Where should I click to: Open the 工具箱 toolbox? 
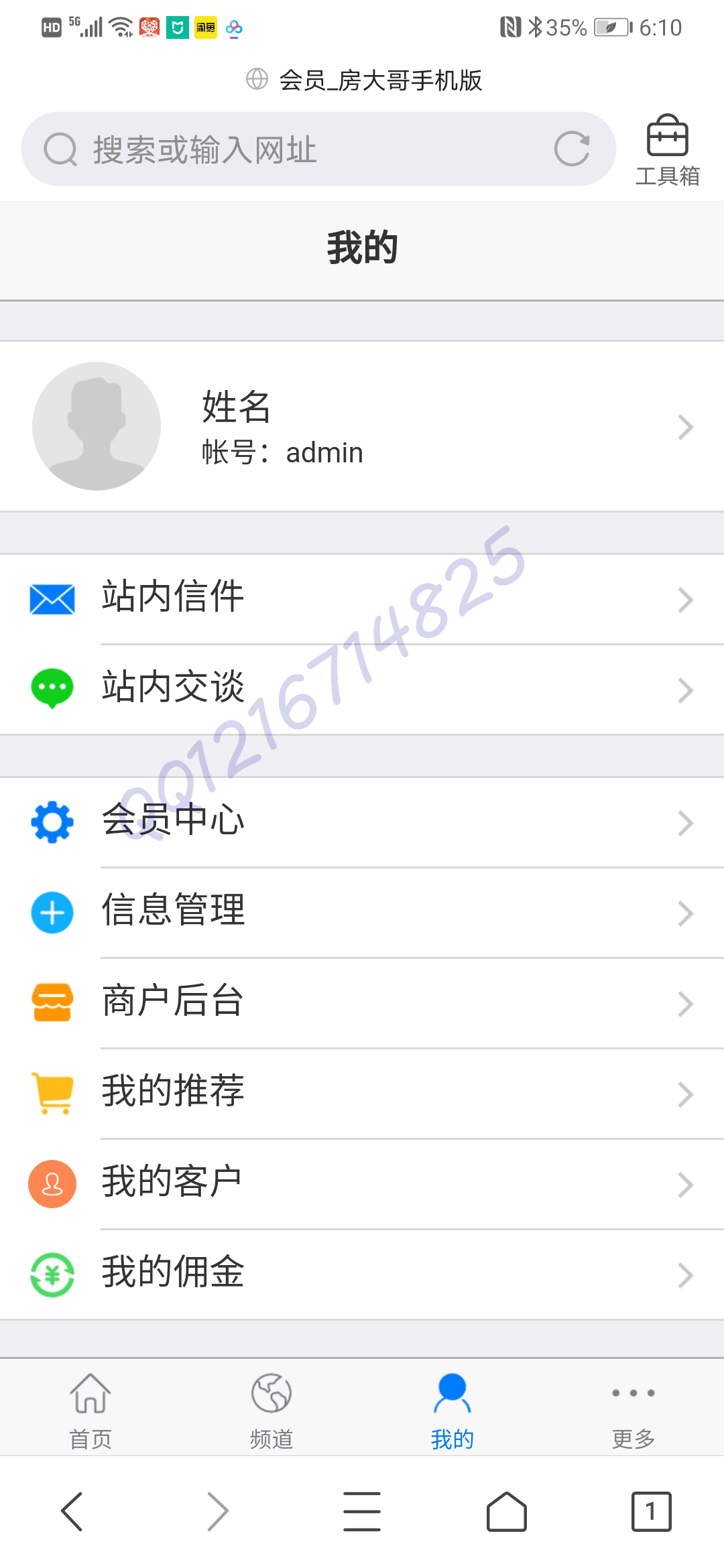click(x=667, y=150)
